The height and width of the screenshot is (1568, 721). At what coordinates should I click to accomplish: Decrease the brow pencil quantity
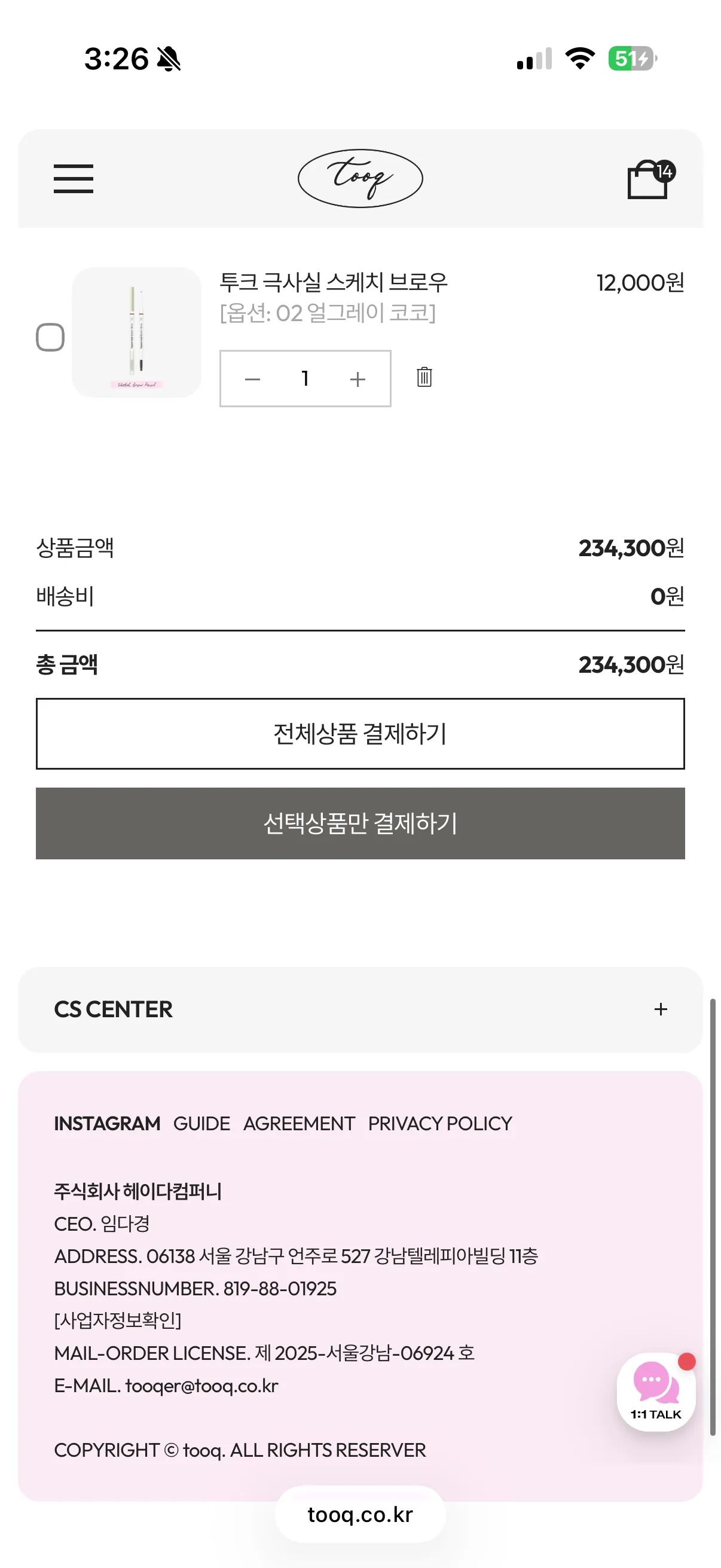(252, 379)
